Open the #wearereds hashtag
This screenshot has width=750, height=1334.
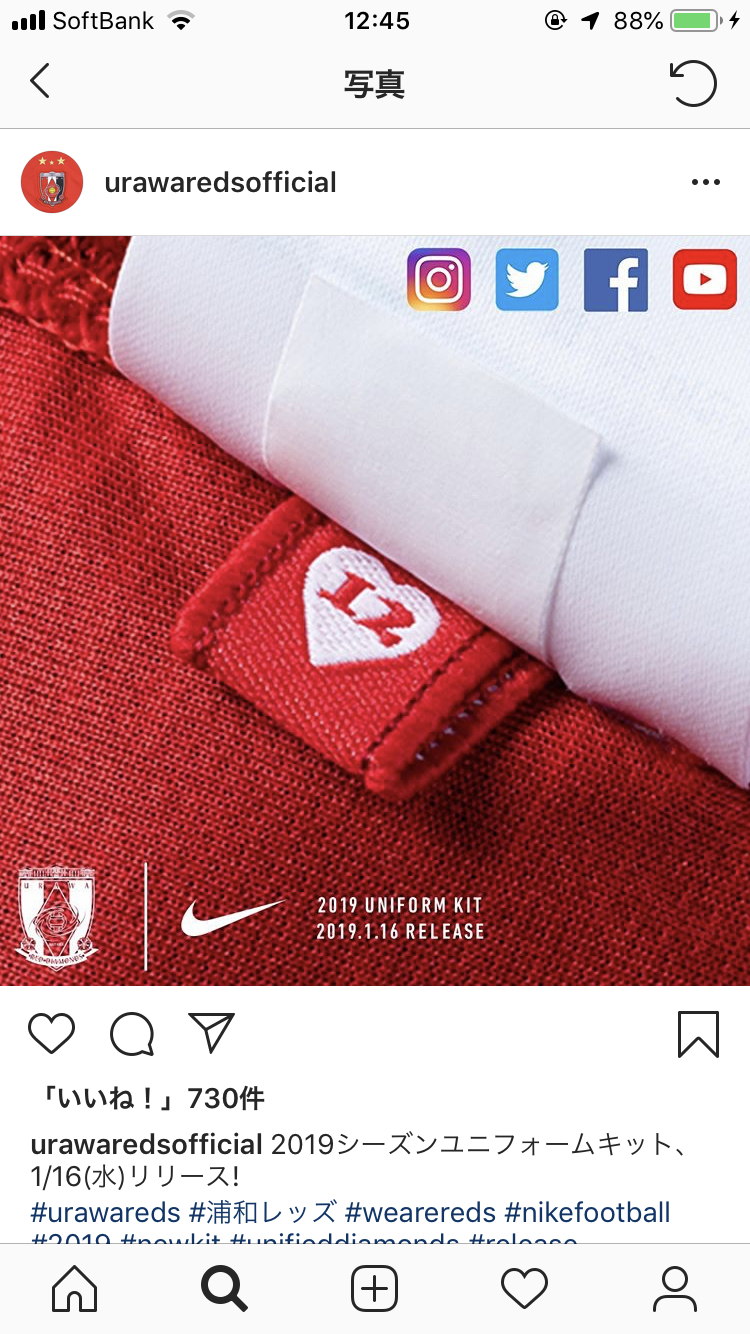point(420,1213)
